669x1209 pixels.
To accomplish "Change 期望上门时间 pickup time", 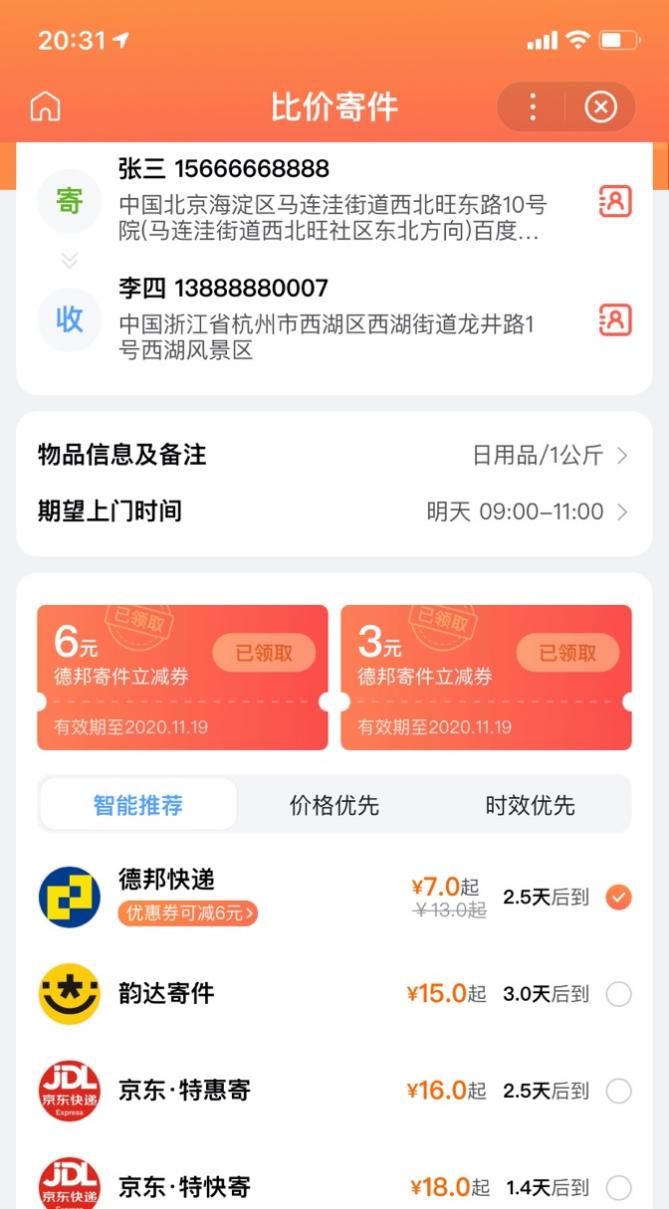I will pyautogui.click(x=334, y=512).
